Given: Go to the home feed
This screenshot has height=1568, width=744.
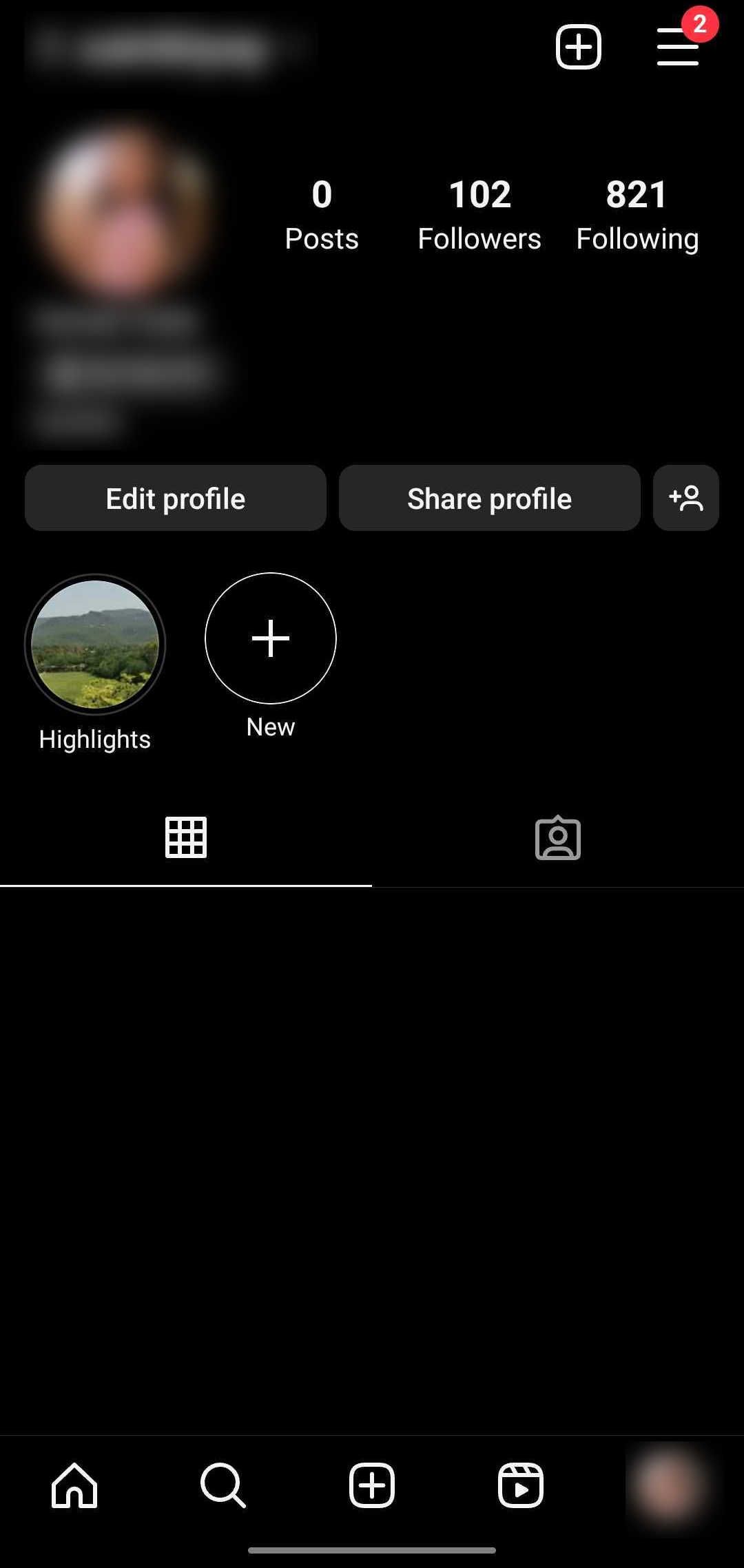Looking at the screenshot, I should click(x=74, y=1485).
